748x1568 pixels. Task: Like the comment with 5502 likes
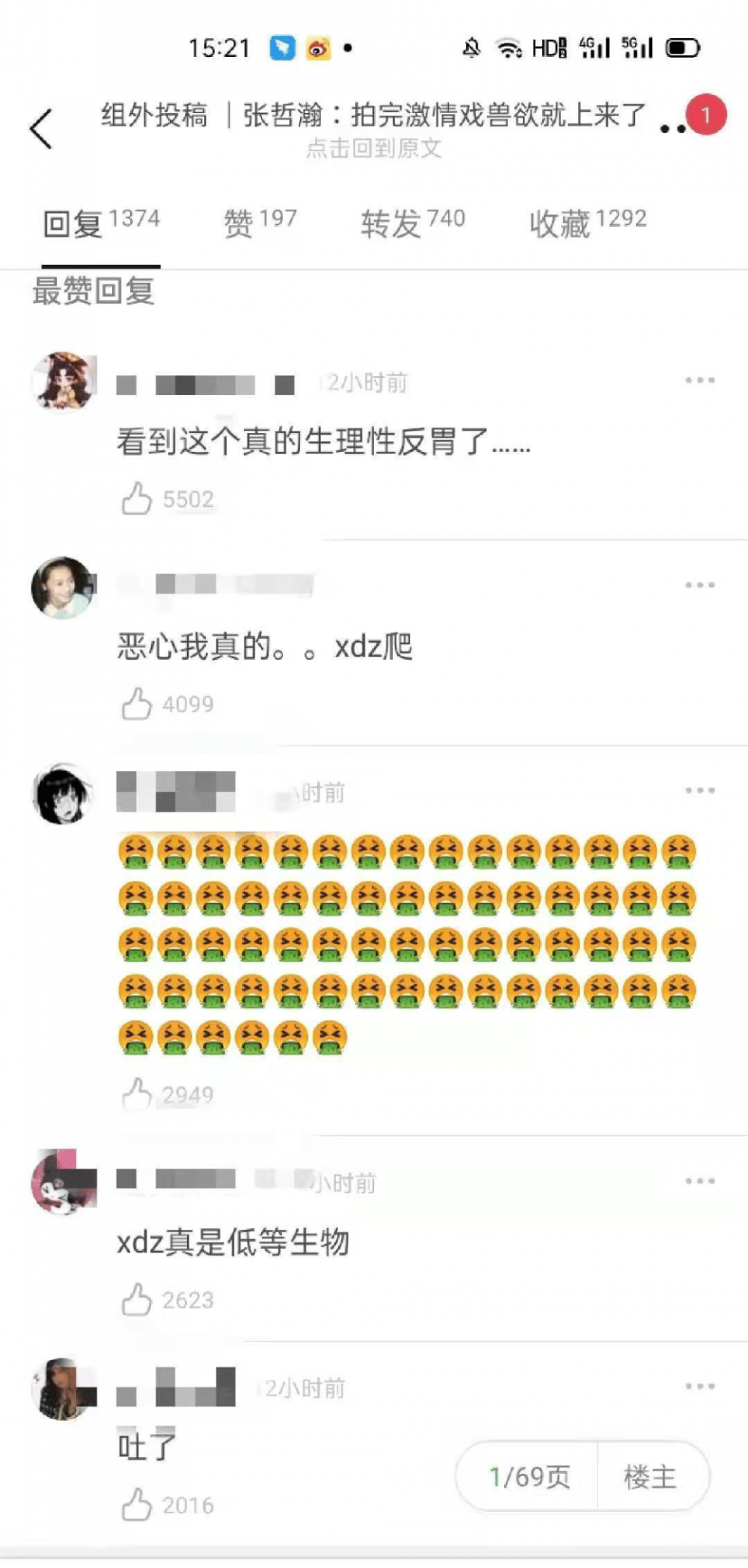coord(137,499)
